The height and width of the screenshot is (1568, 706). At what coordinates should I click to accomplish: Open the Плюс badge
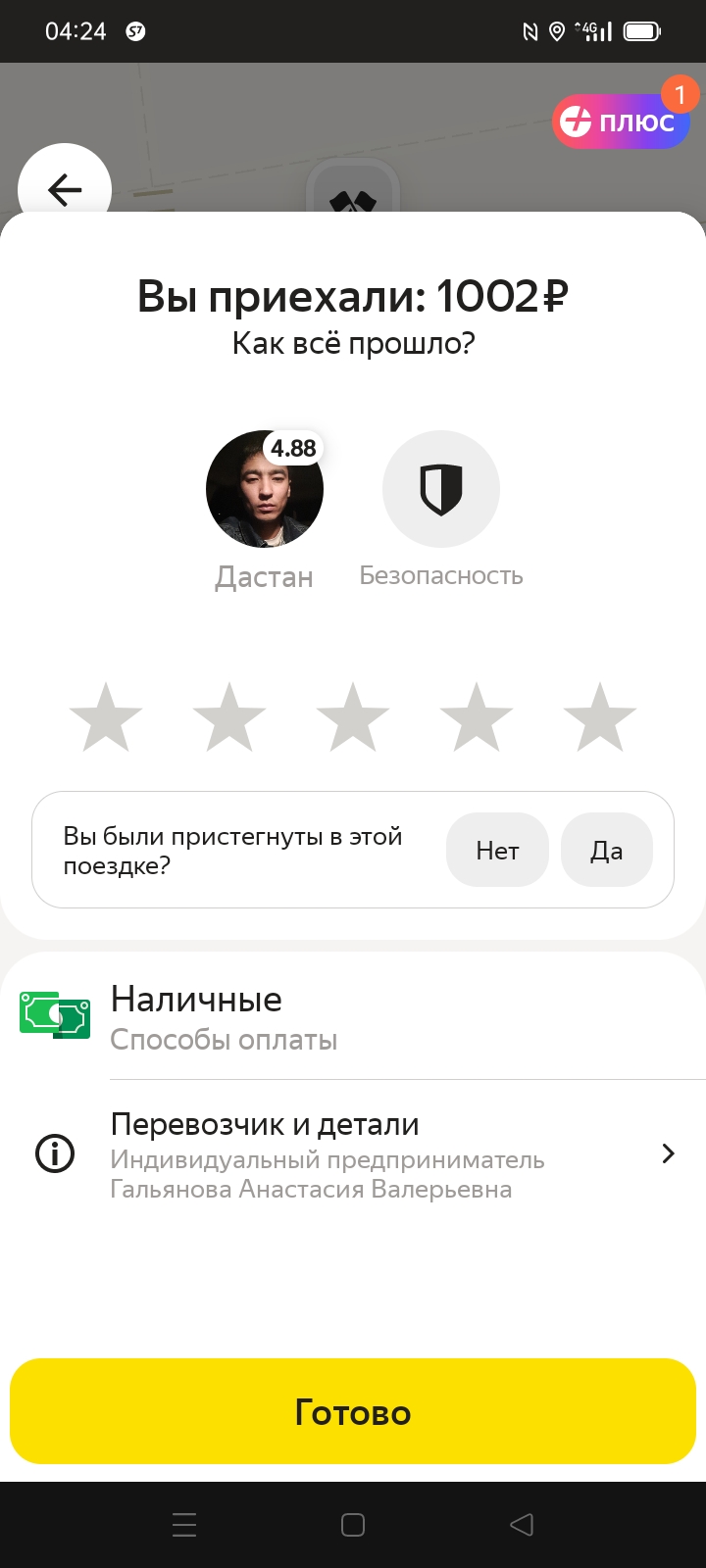(621, 122)
